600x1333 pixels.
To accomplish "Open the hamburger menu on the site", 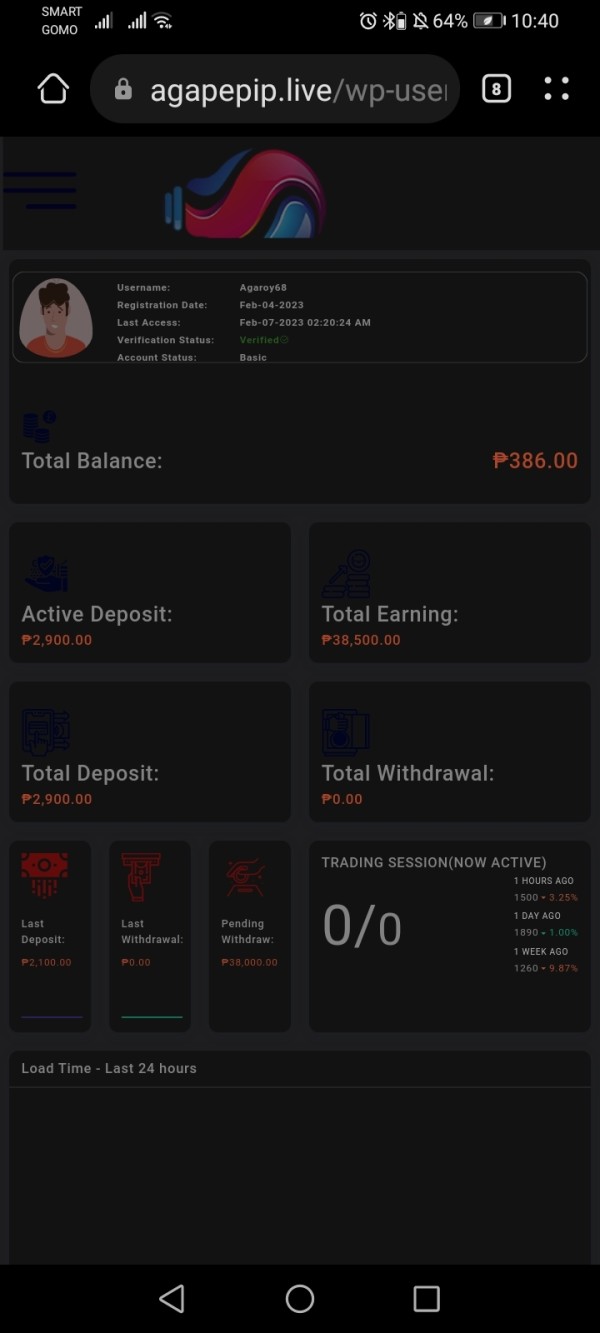I will tap(40, 190).
